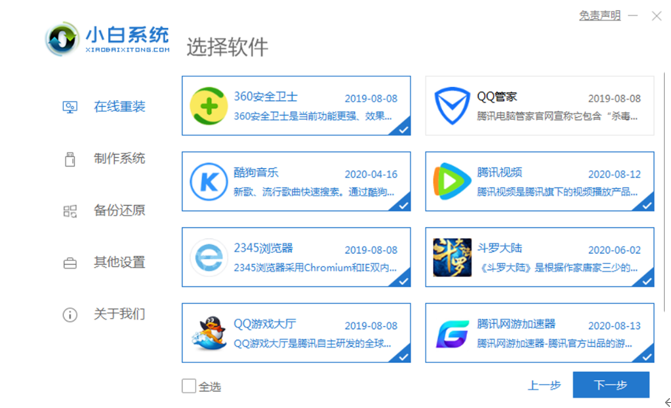Toggle 腾讯网游加速器 software card
671x408 pixels.
click(540, 333)
